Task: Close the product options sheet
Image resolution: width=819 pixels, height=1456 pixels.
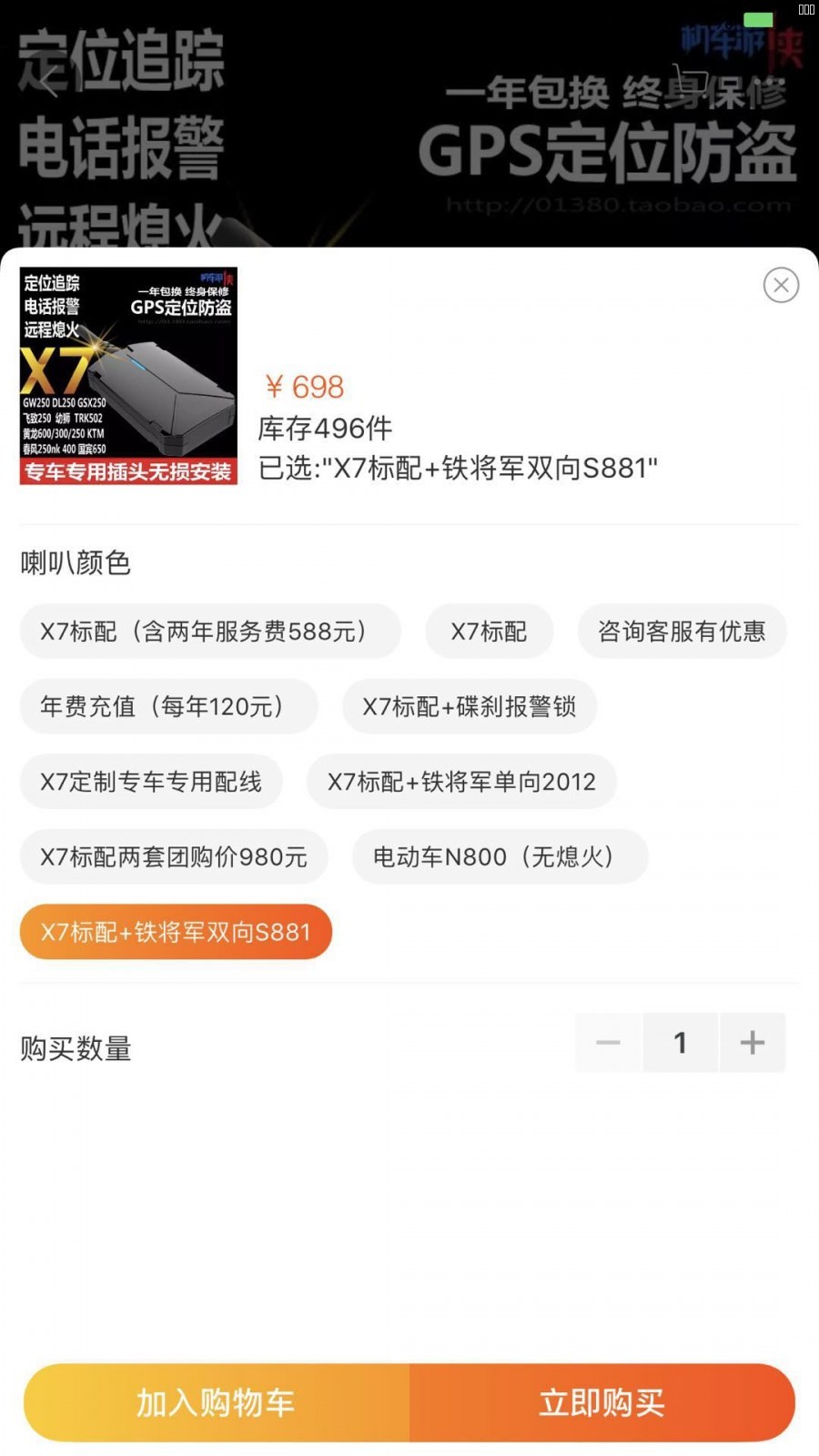Action: click(x=781, y=285)
